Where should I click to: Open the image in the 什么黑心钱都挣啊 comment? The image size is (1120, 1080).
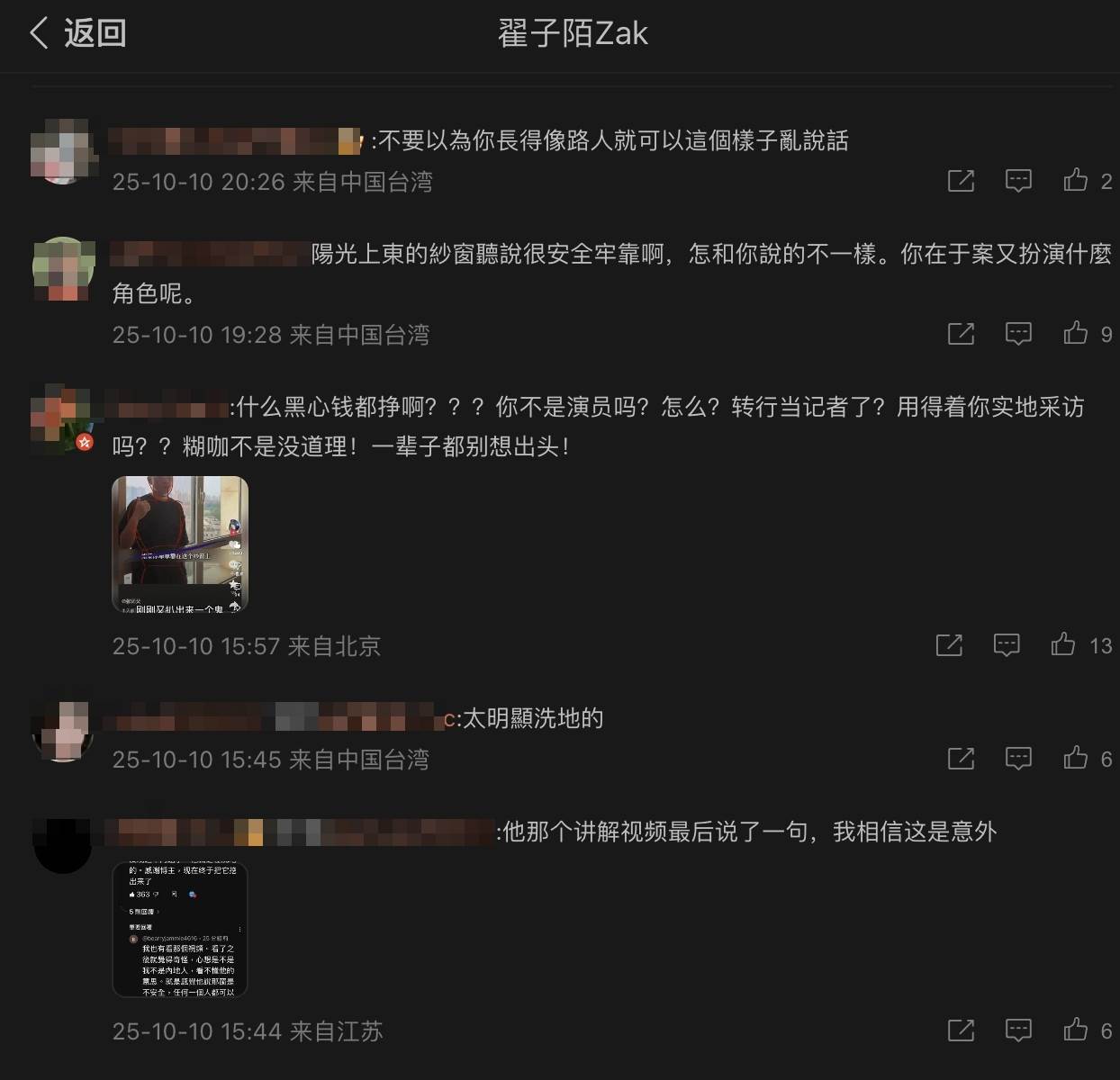point(180,544)
